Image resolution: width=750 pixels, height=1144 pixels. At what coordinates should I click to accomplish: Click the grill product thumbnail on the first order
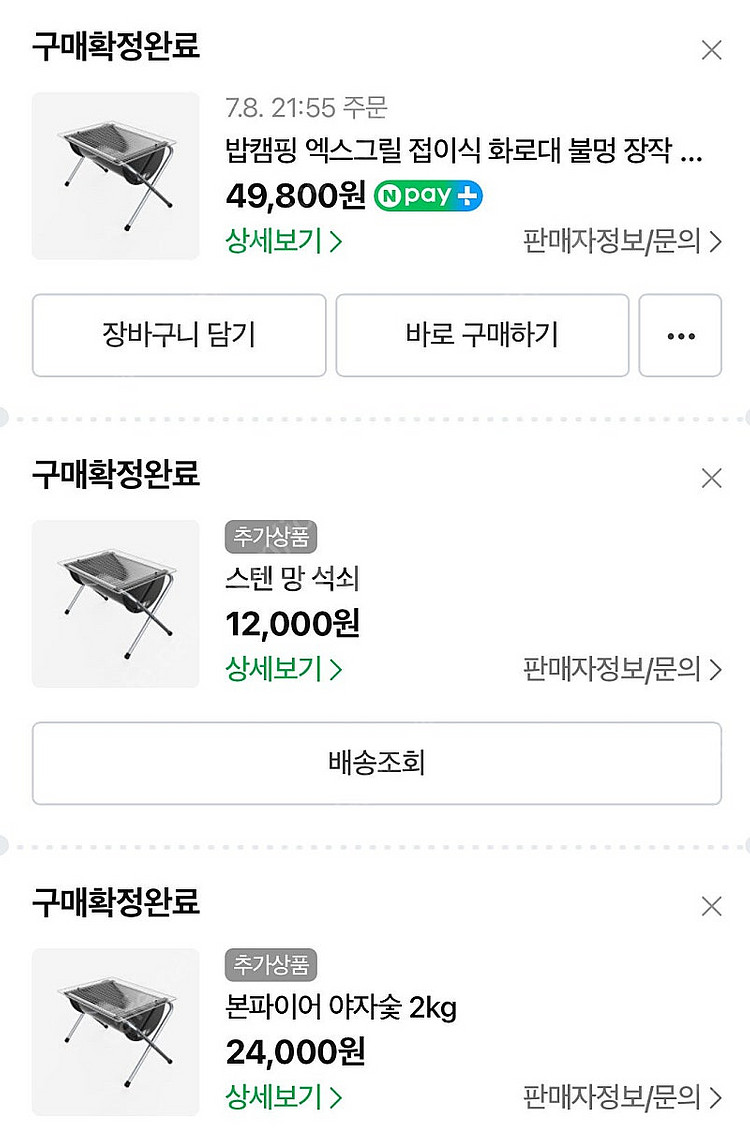point(115,175)
